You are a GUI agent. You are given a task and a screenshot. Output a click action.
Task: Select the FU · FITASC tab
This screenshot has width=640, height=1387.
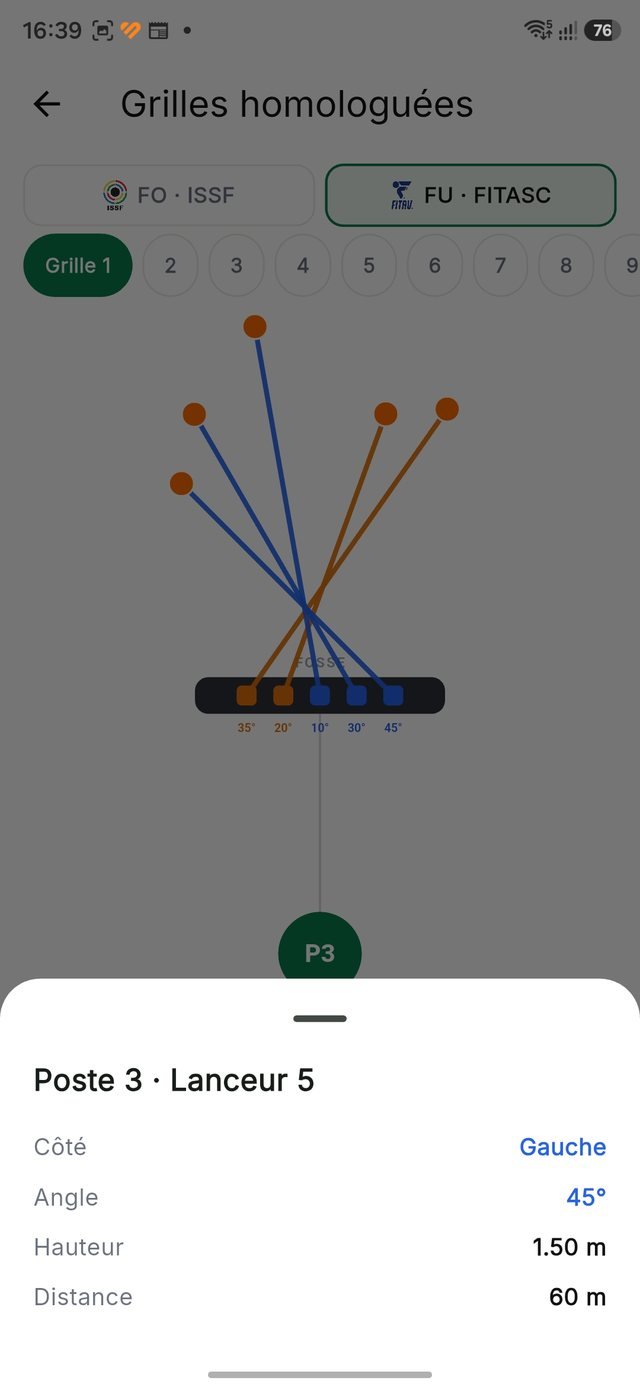click(x=470, y=195)
